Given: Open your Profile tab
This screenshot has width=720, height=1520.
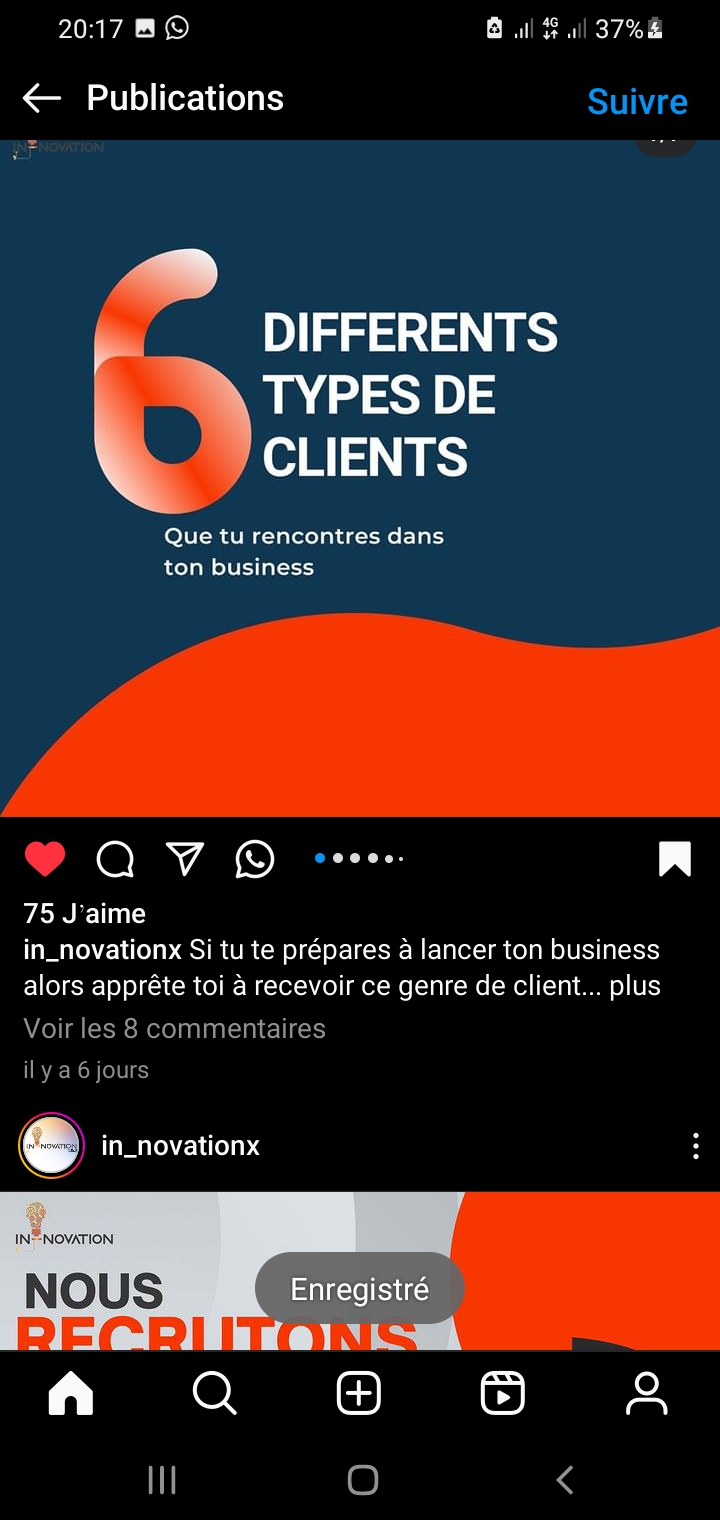Looking at the screenshot, I should (647, 1393).
